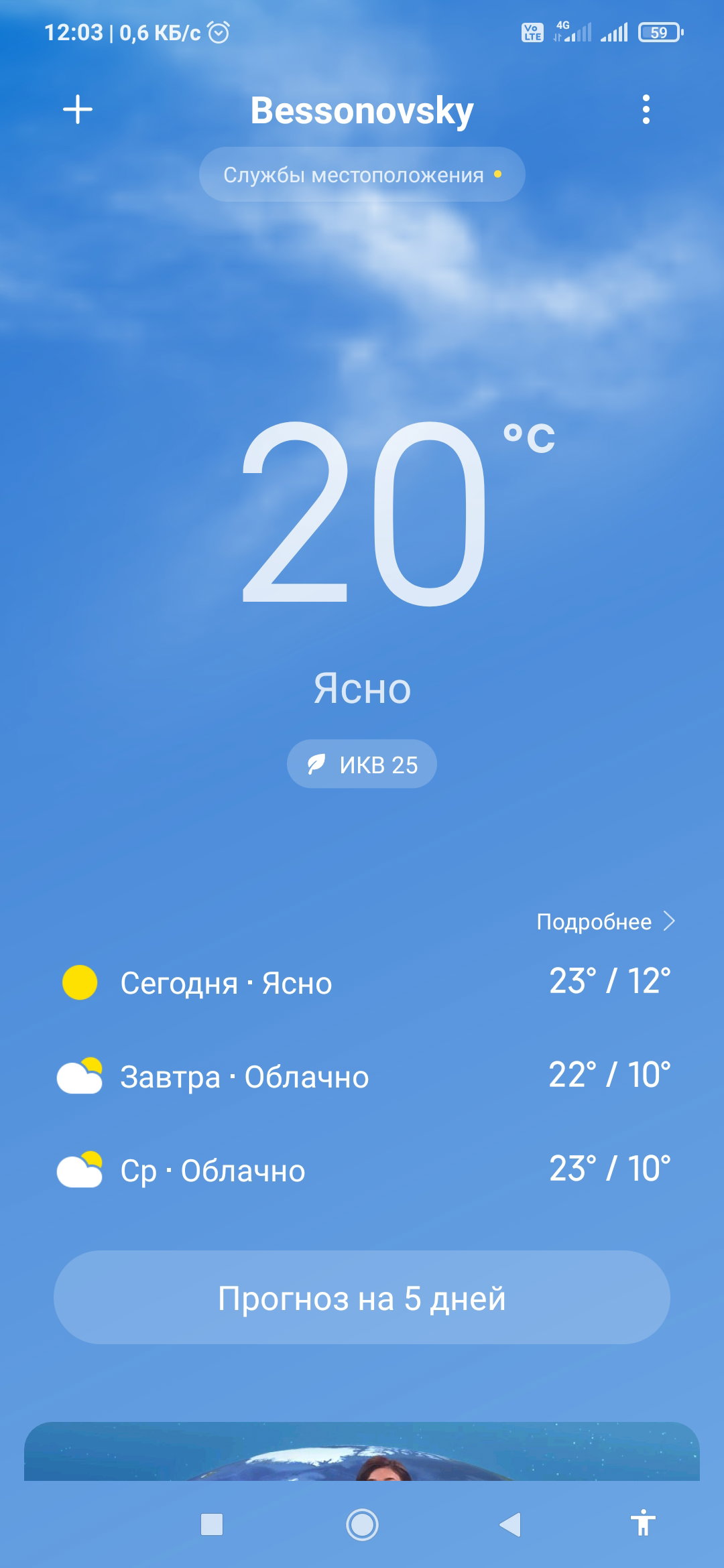Viewport: 724px width, 1568px height.
Task: Open Wednesday forecast row Ср · Облачно
Action: point(362,1170)
